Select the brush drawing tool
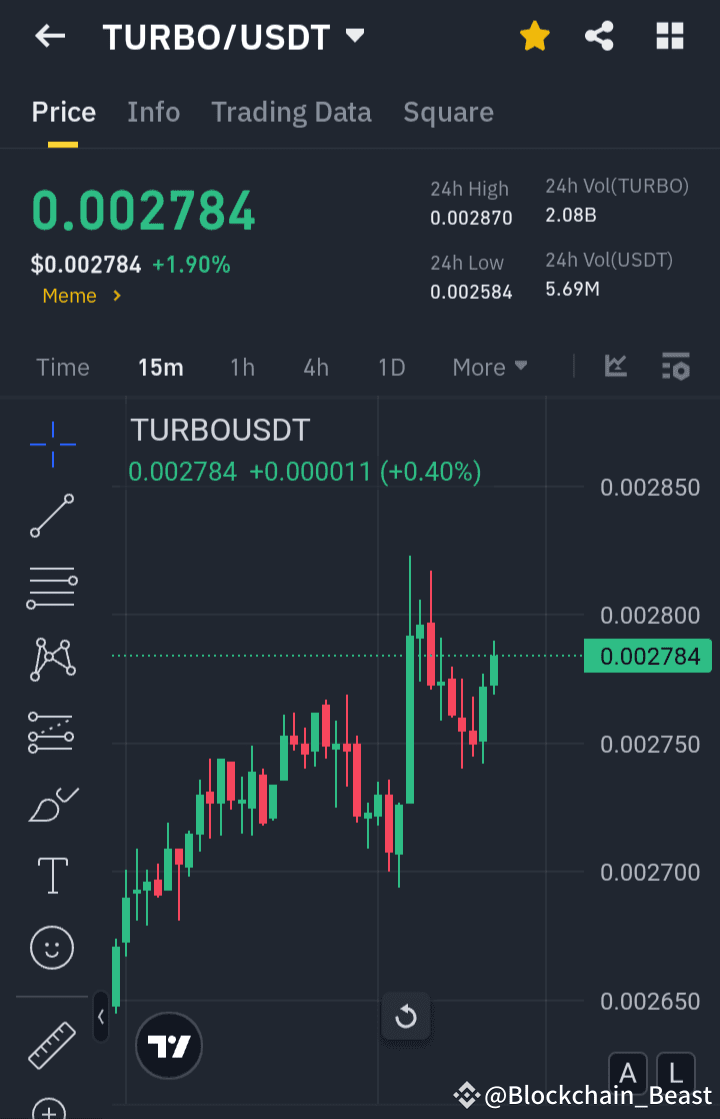The height and width of the screenshot is (1119, 720). pos(51,804)
